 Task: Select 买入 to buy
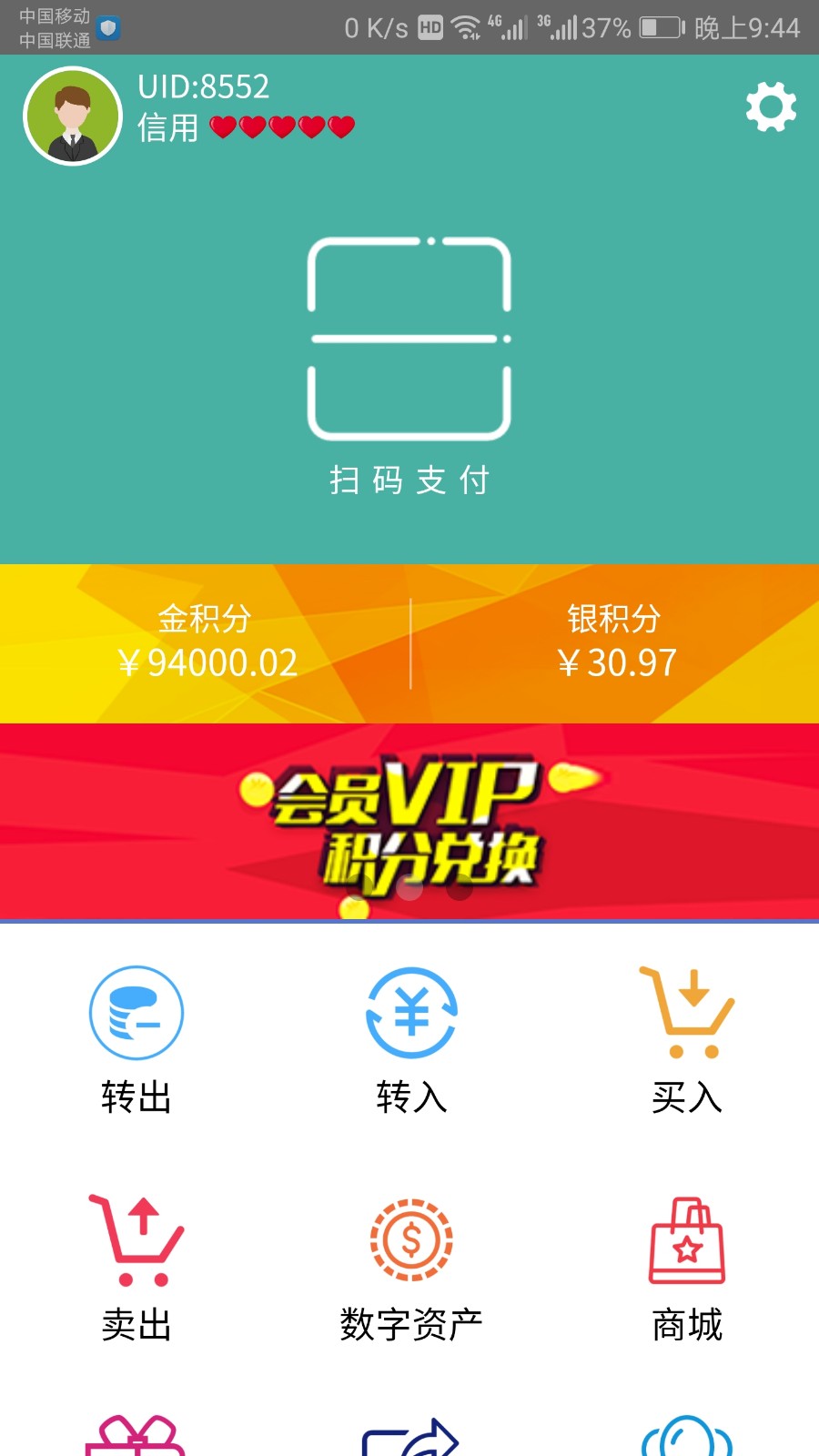coord(687,1039)
